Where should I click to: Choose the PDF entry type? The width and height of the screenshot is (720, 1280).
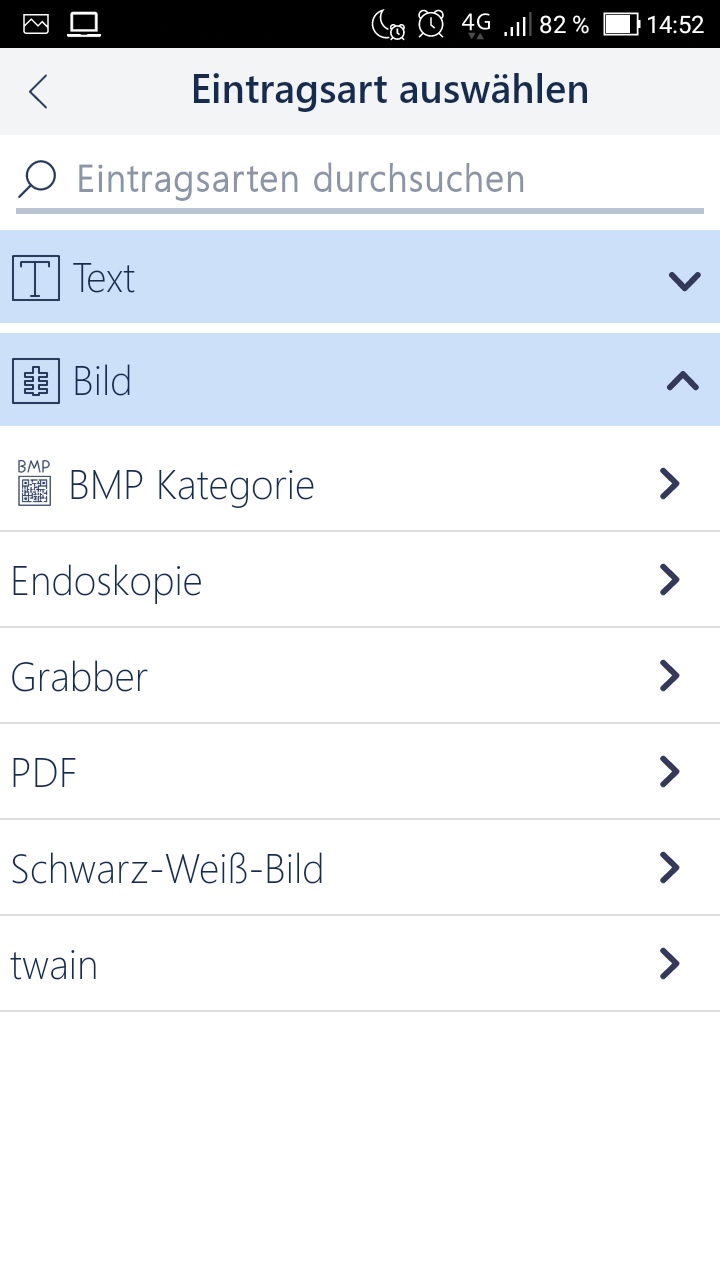(x=360, y=772)
